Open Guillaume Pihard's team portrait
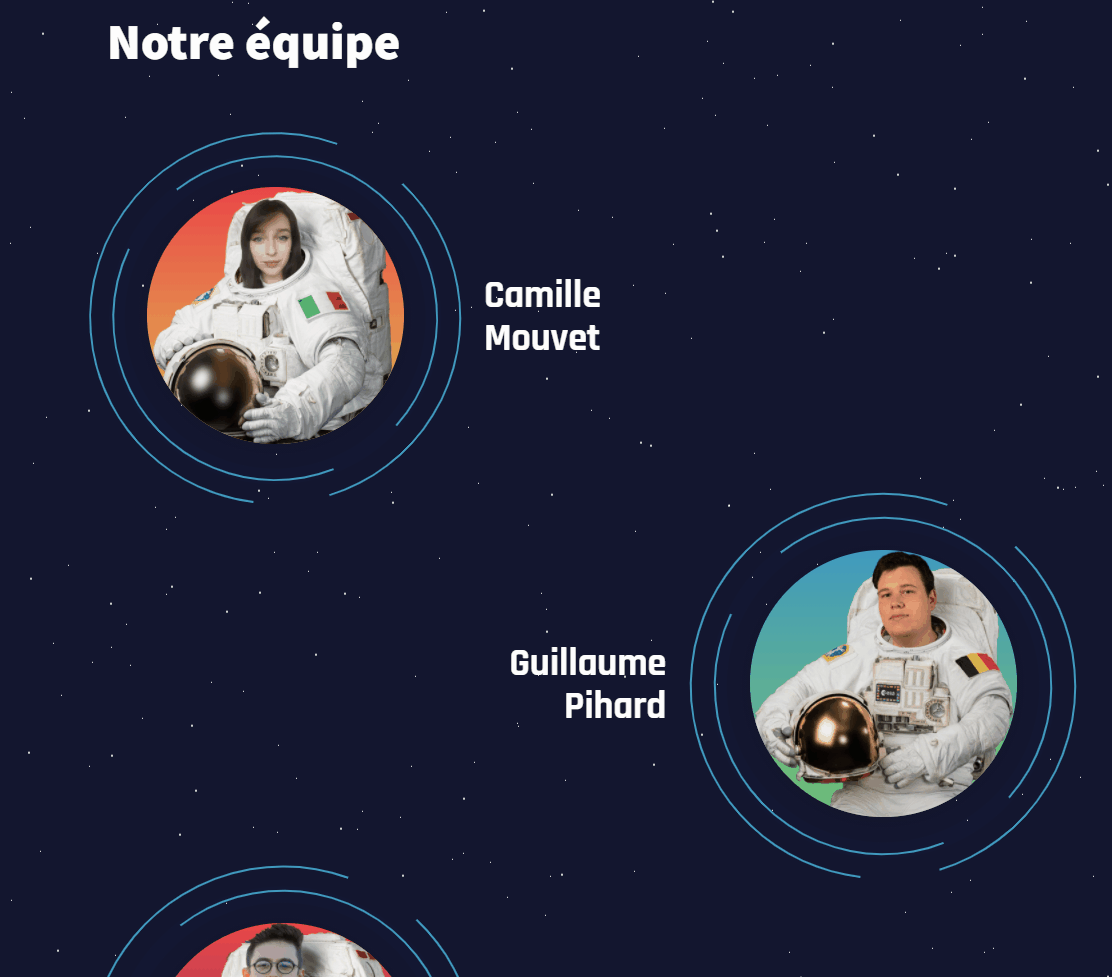Viewport: 1112px width, 977px height. click(883, 684)
